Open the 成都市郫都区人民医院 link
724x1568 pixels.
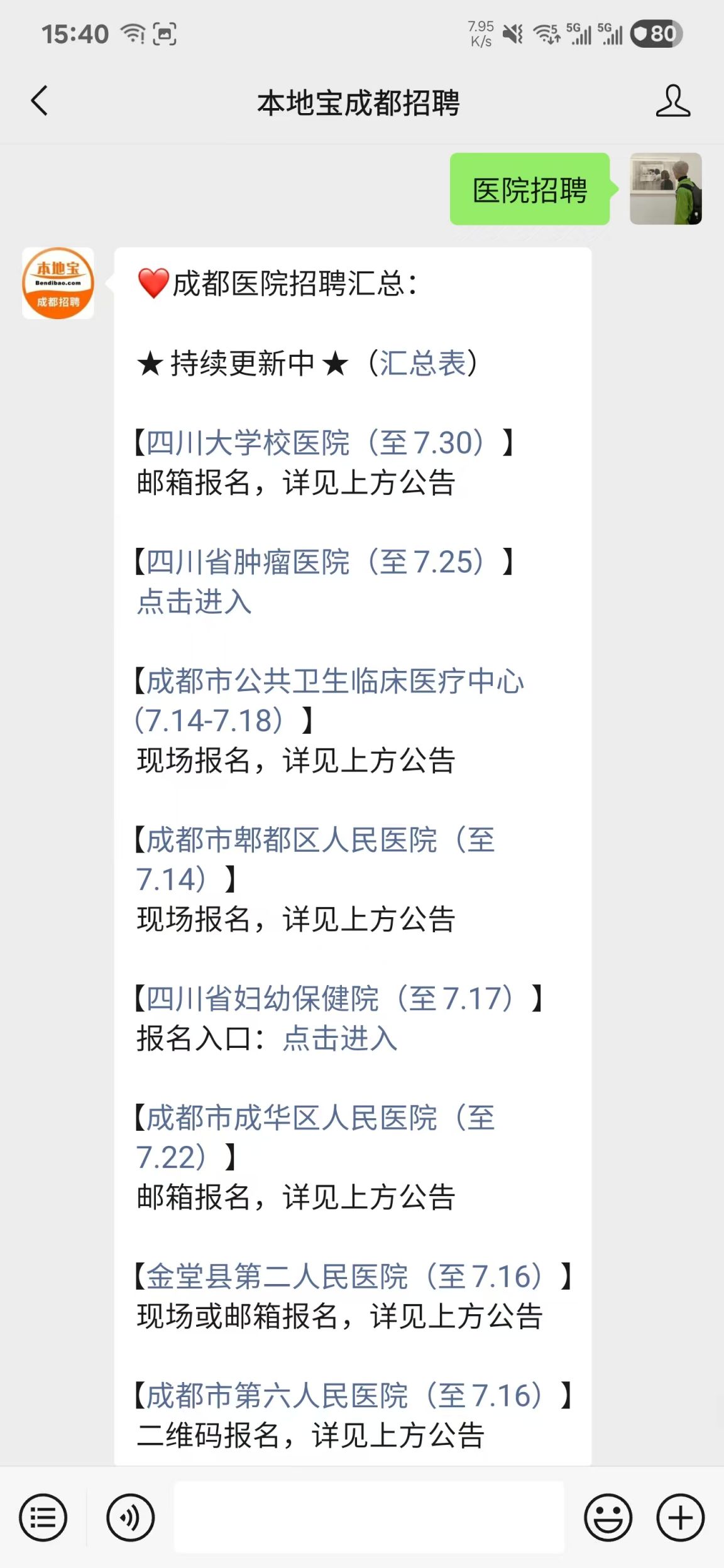pos(315,859)
